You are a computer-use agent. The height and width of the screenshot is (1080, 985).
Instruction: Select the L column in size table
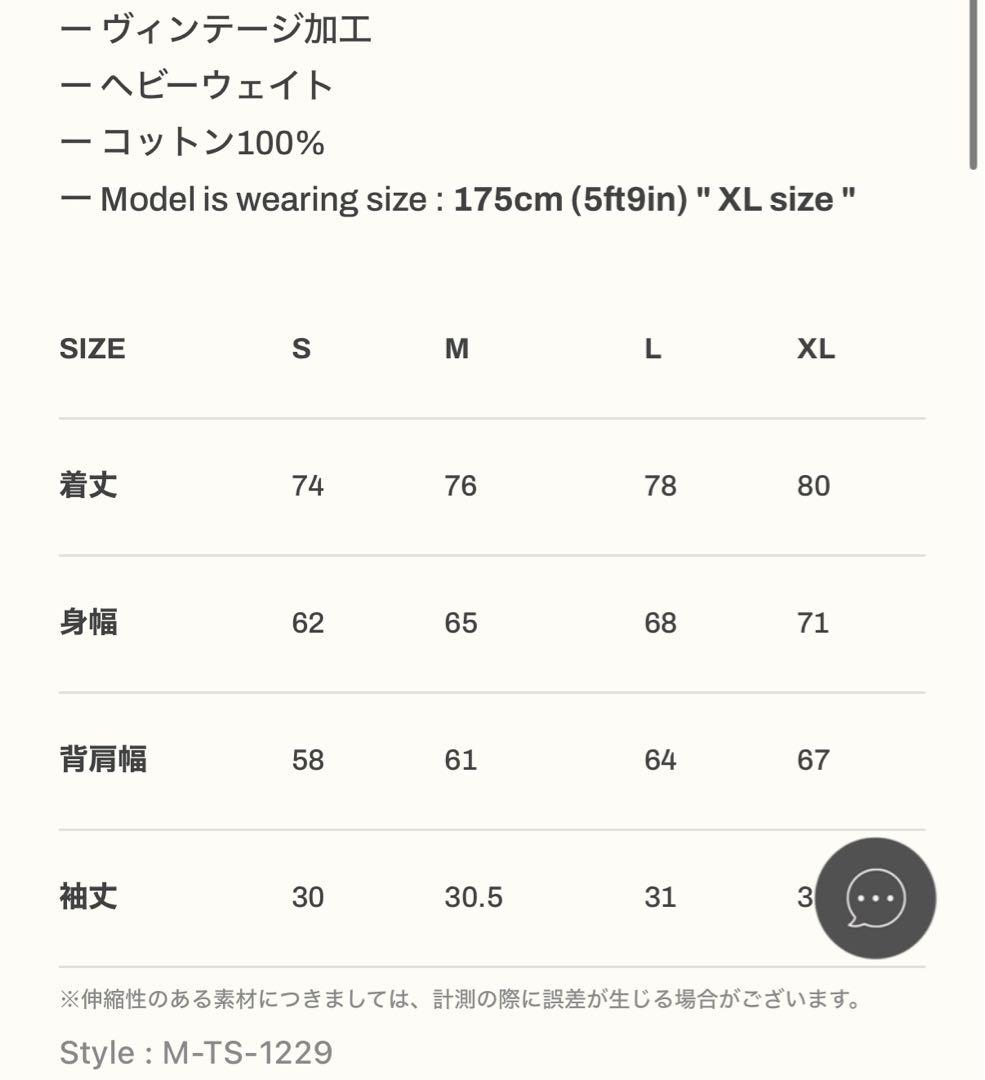[651, 348]
